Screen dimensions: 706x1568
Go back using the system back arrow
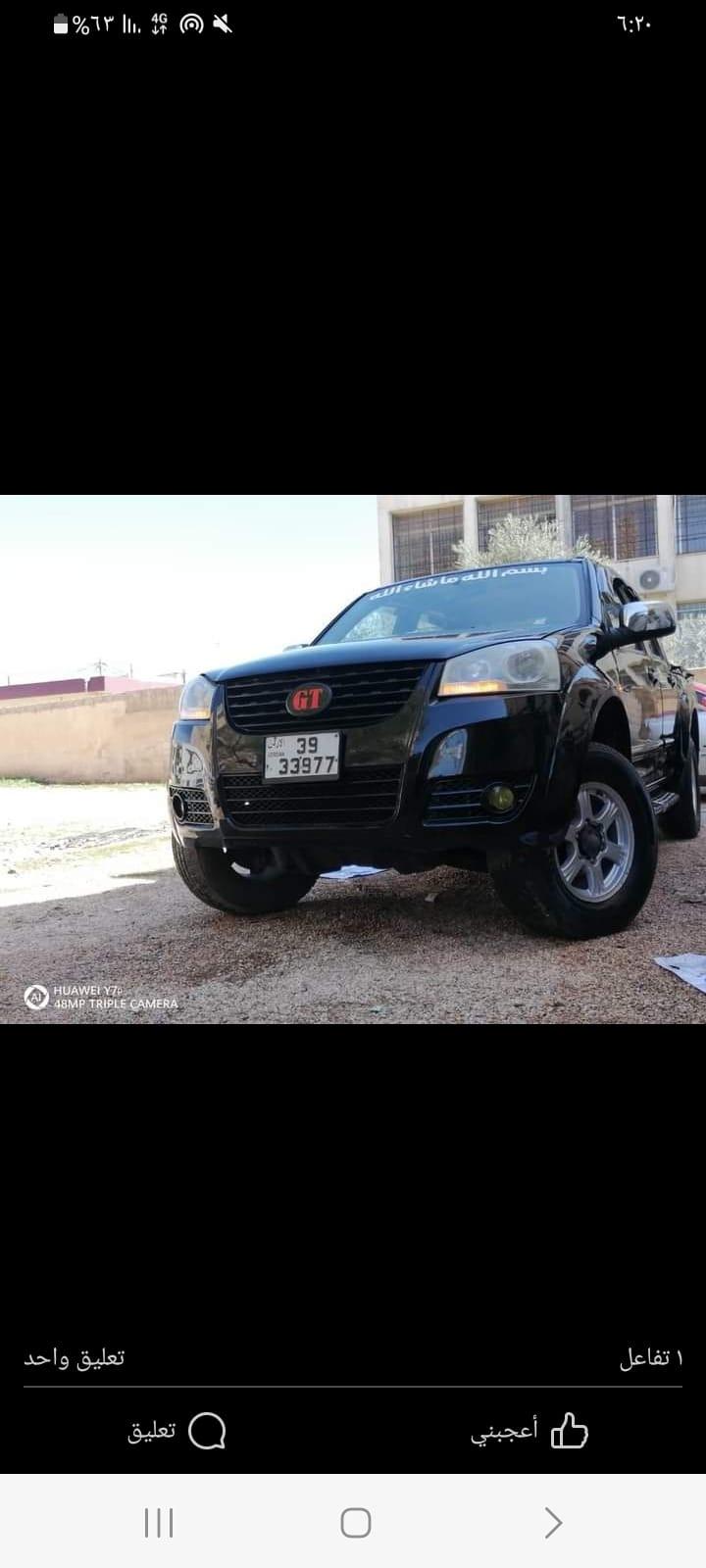tap(552, 1522)
